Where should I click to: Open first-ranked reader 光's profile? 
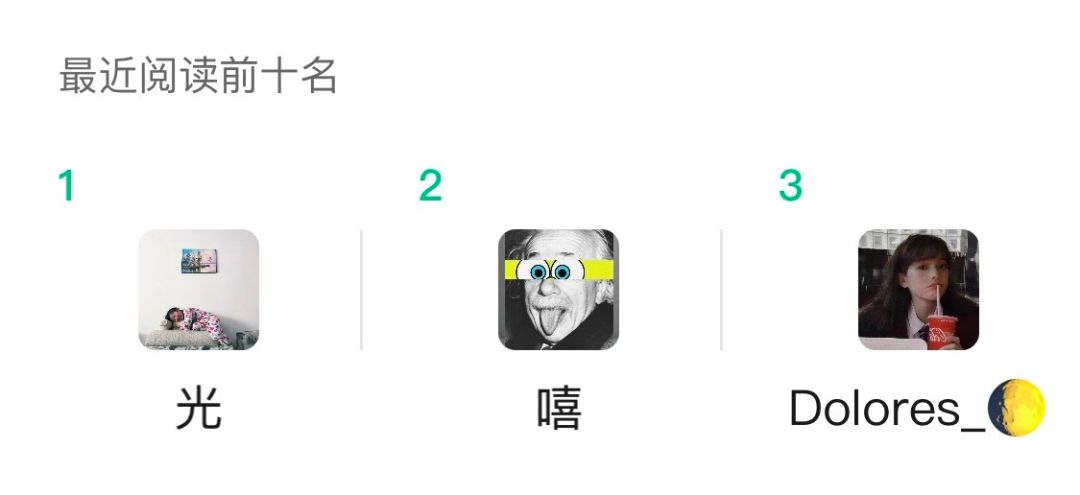(198, 290)
